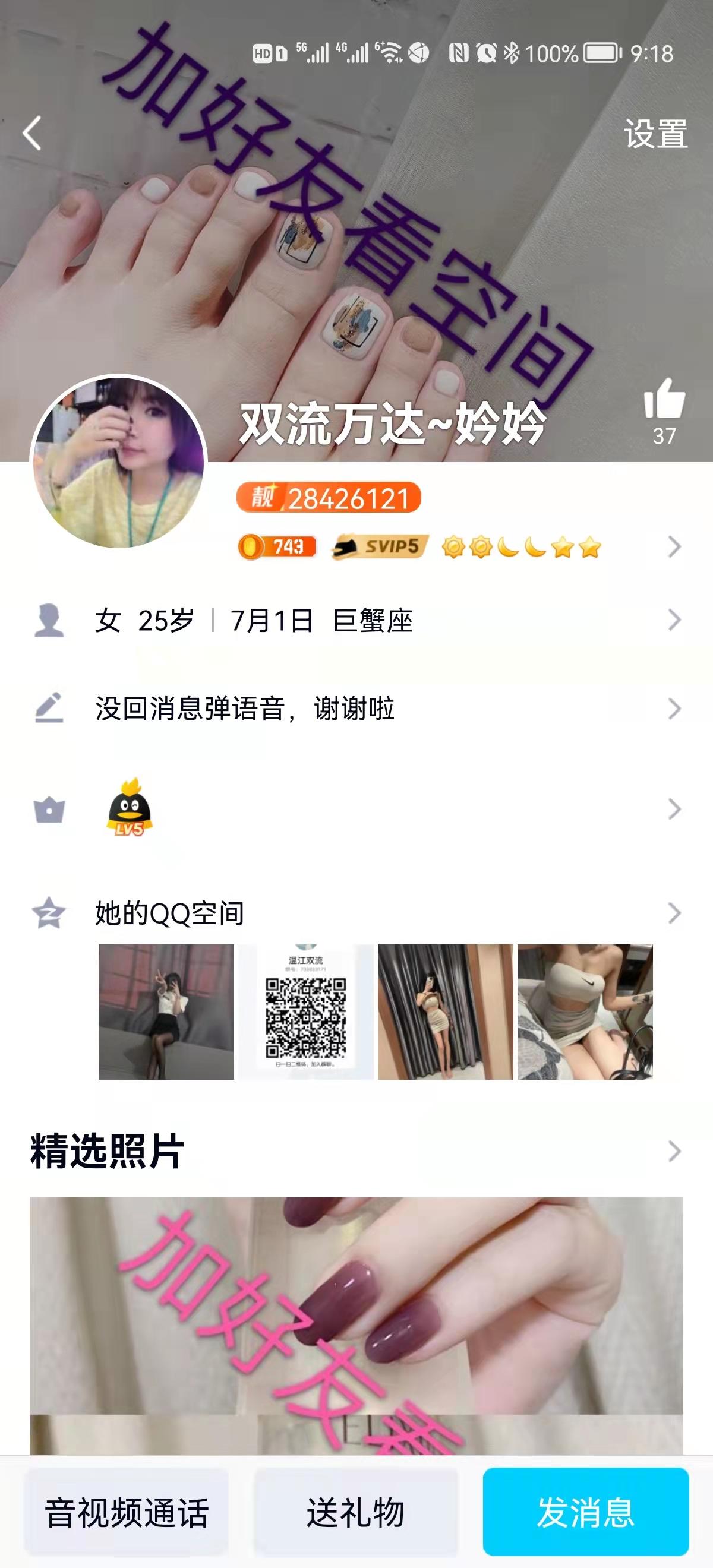This screenshot has width=713, height=1568.
Task: Open the 女 25岁 basic info row
Action: click(x=356, y=621)
